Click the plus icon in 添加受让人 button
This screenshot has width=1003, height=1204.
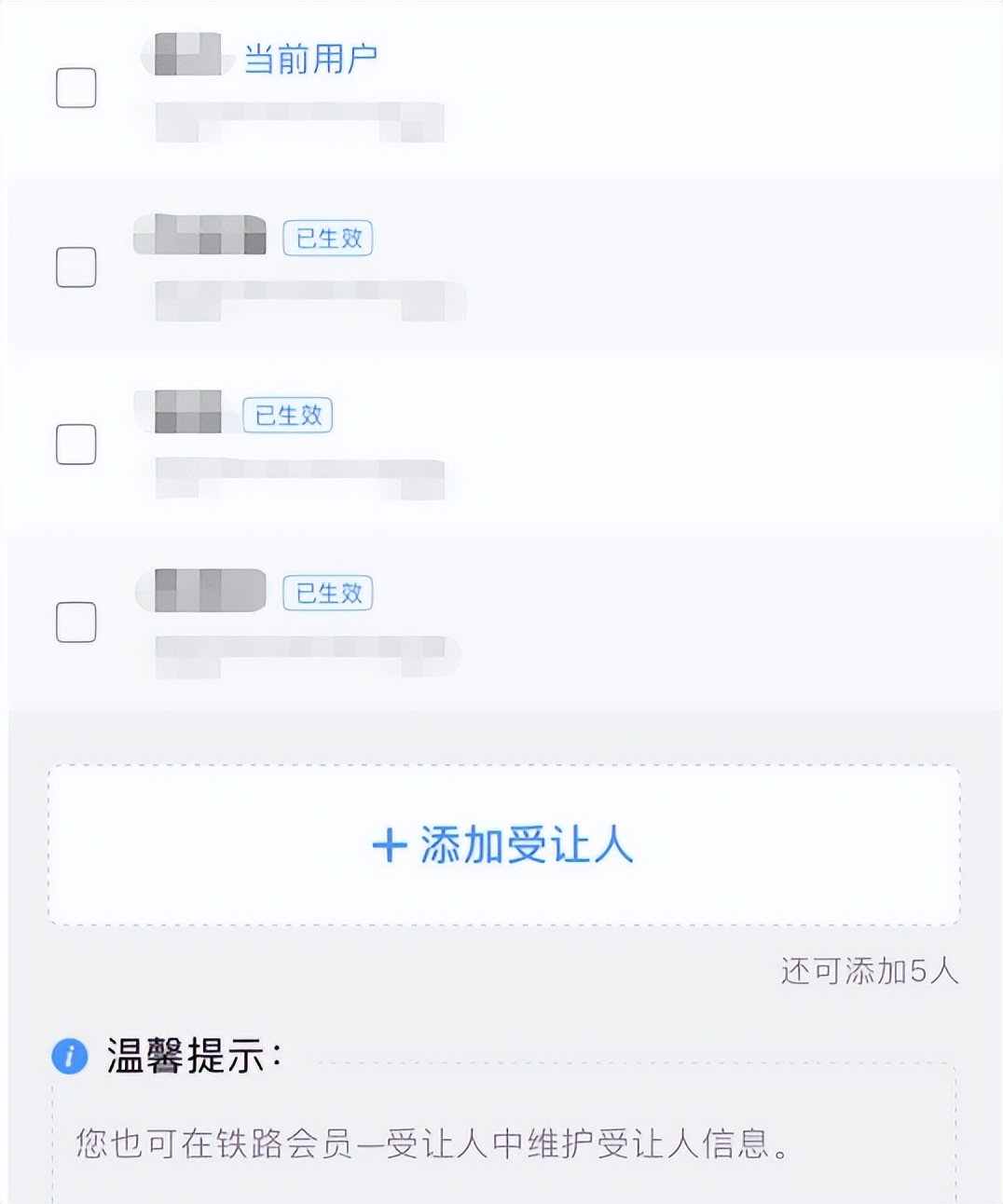(x=390, y=846)
